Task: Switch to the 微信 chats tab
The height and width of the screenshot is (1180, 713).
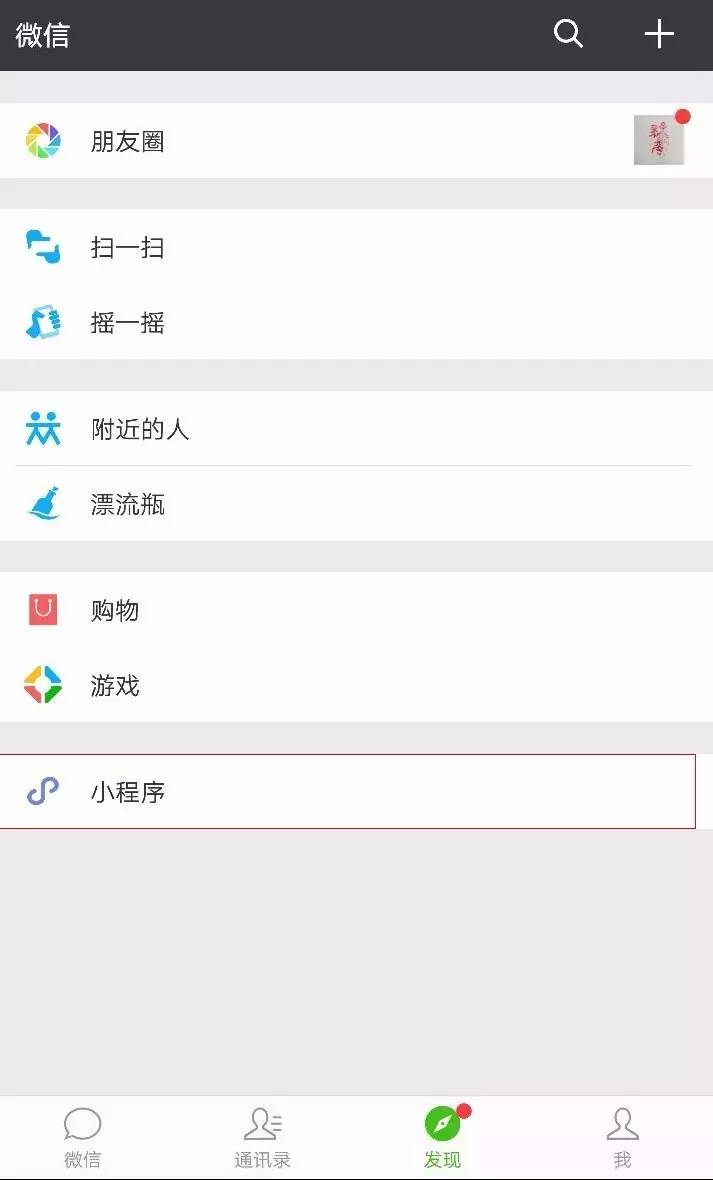Action: click(x=83, y=1138)
